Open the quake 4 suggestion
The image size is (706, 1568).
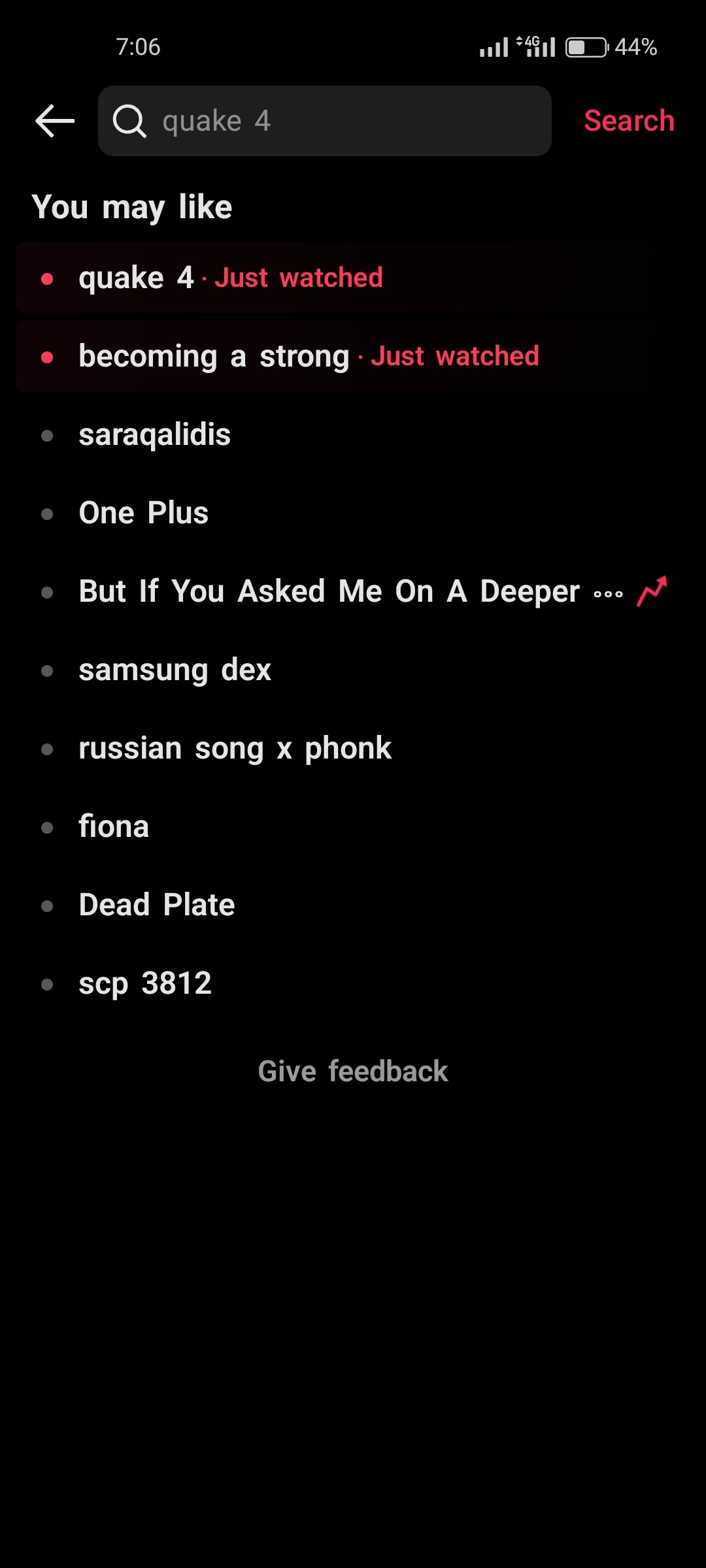tap(136, 278)
